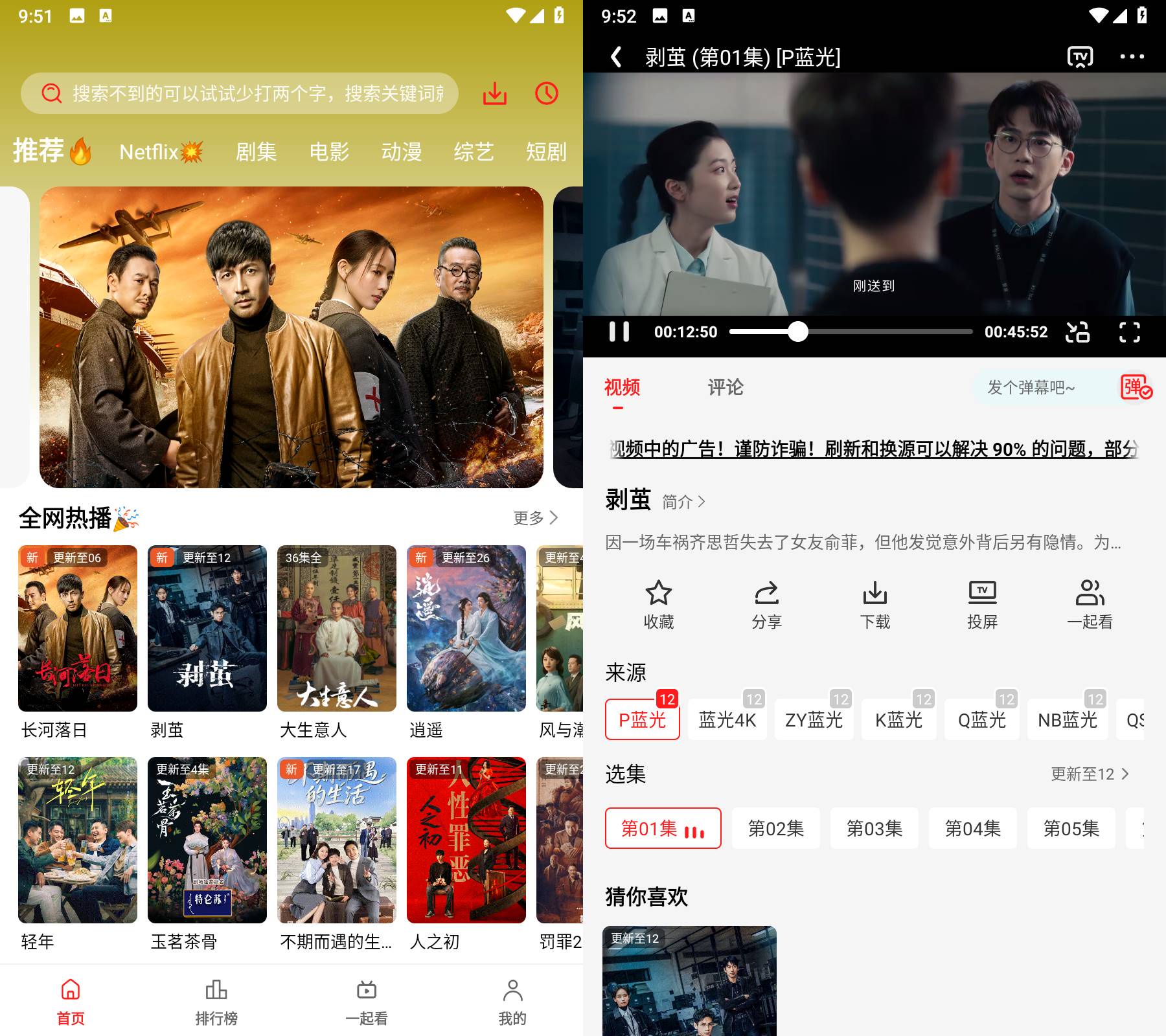This screenshot has width=1166, height=1036.
Task: Enter fullscreen video mode
Action: [1129, 332]
